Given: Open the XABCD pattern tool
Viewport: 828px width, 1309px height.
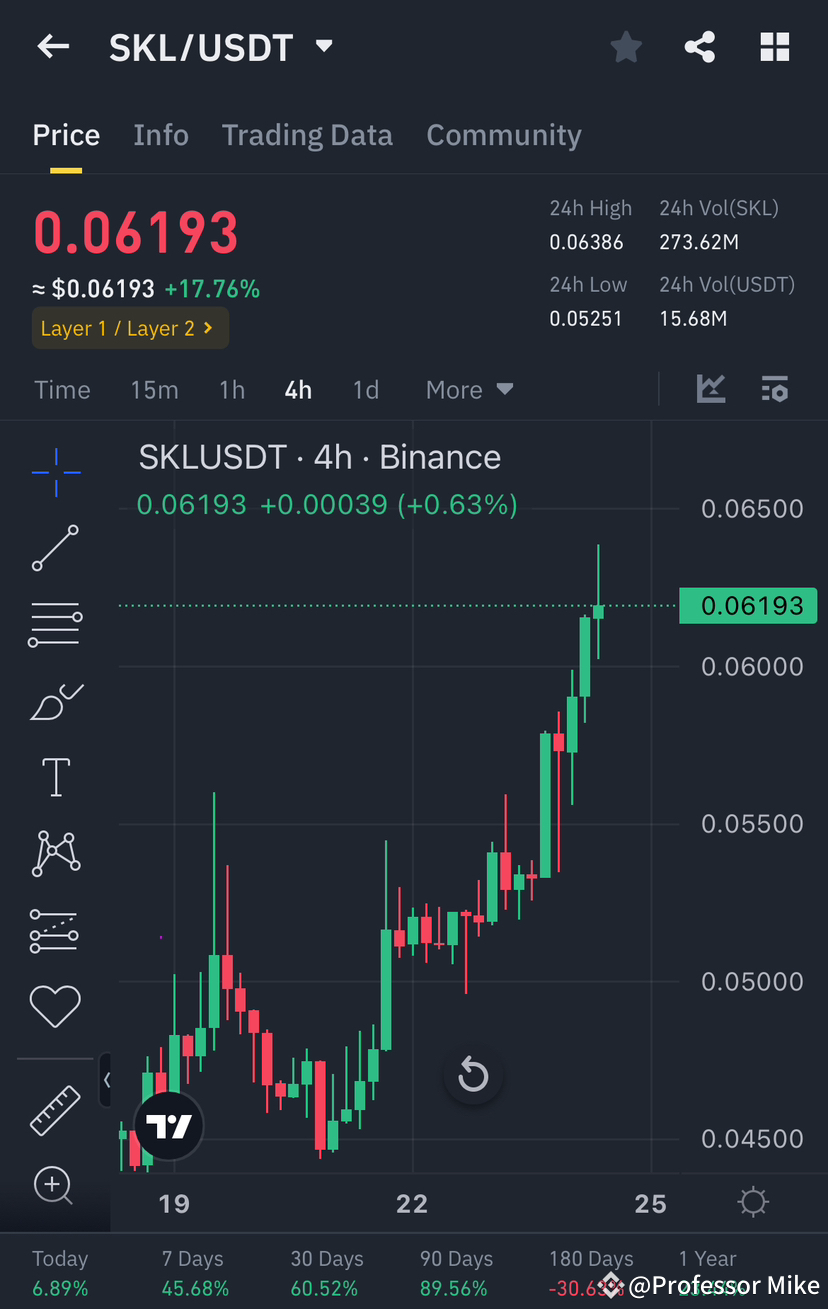Looking at the screenshot, I should [x=55, y=853].
